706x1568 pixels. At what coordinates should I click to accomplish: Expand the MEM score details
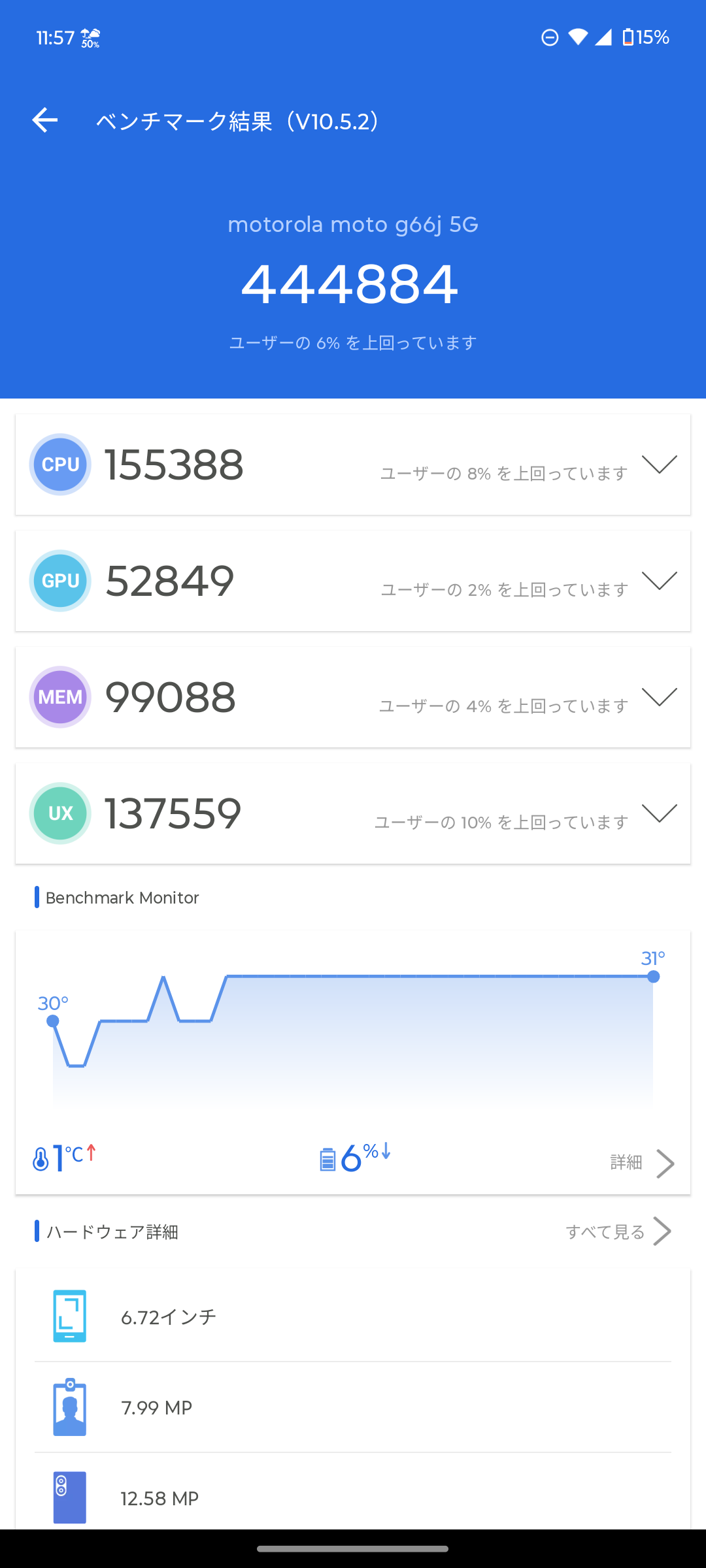pyautogui.click(x=659, y=697)
